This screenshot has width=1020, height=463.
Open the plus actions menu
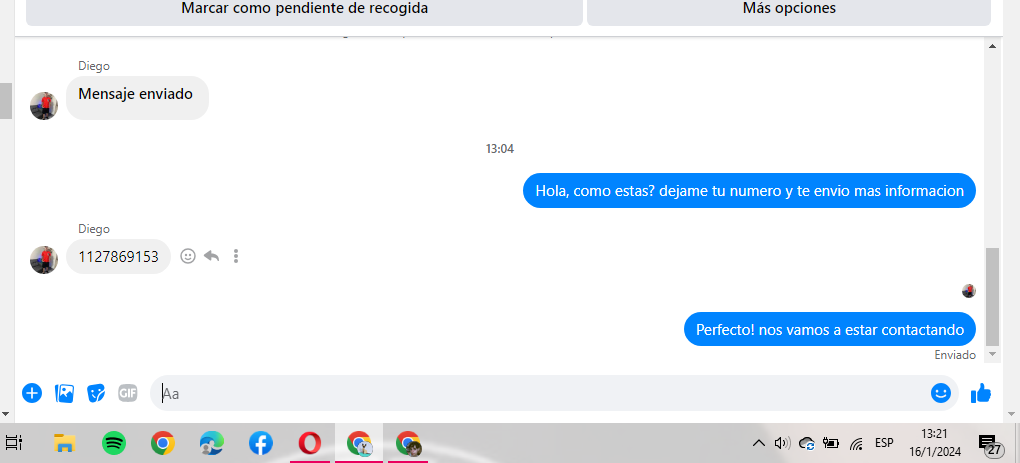pos(32,393)
